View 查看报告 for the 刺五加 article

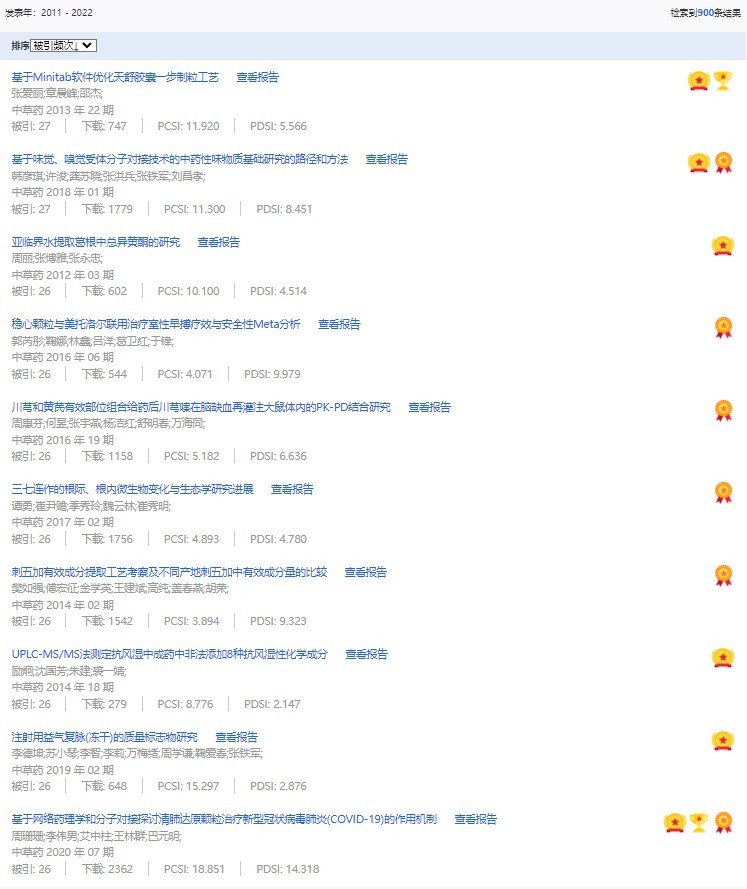[x=366, y=572]
